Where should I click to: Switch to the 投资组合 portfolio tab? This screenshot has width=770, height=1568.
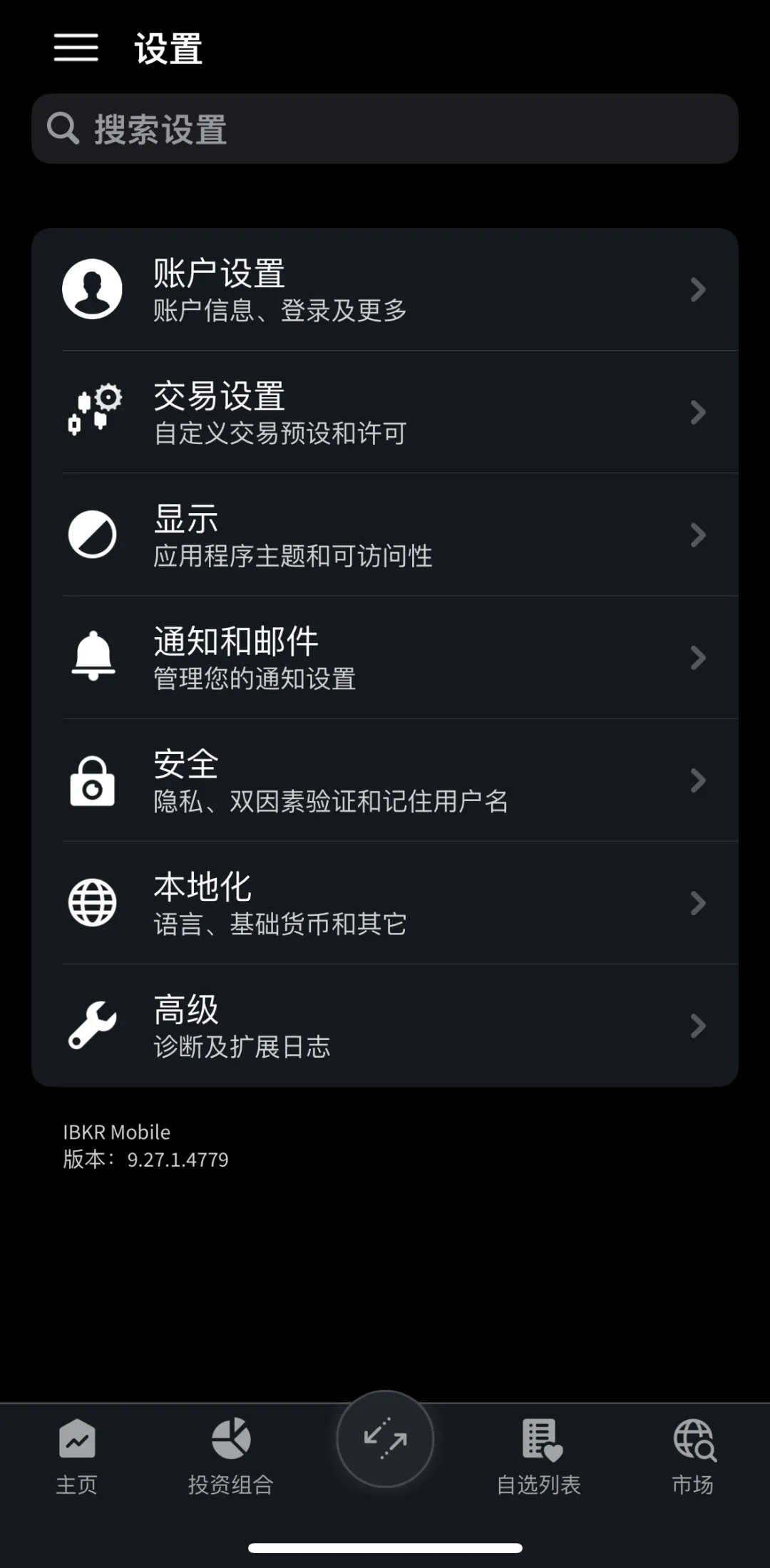231,1457
